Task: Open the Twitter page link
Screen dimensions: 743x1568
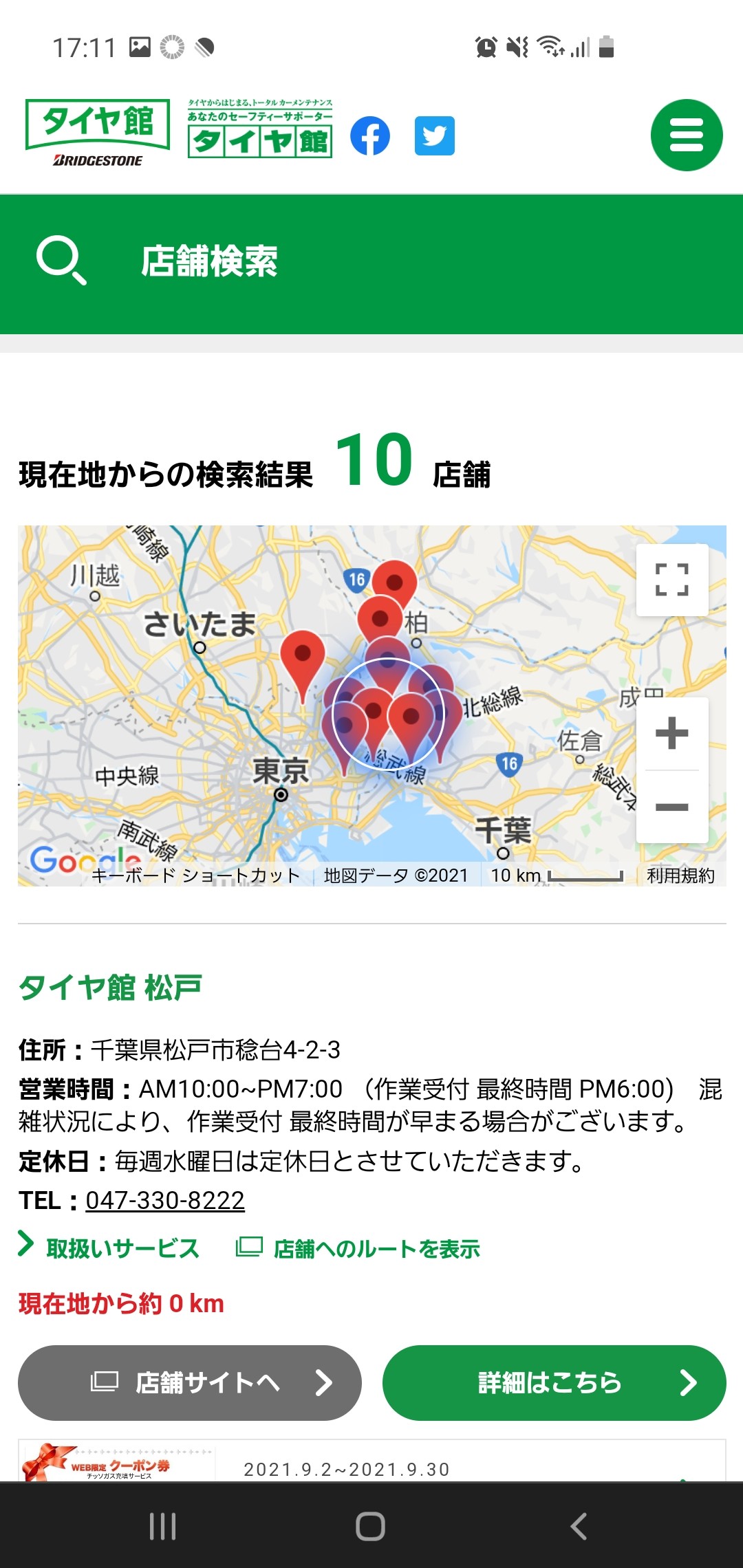Action: [434, 135]
